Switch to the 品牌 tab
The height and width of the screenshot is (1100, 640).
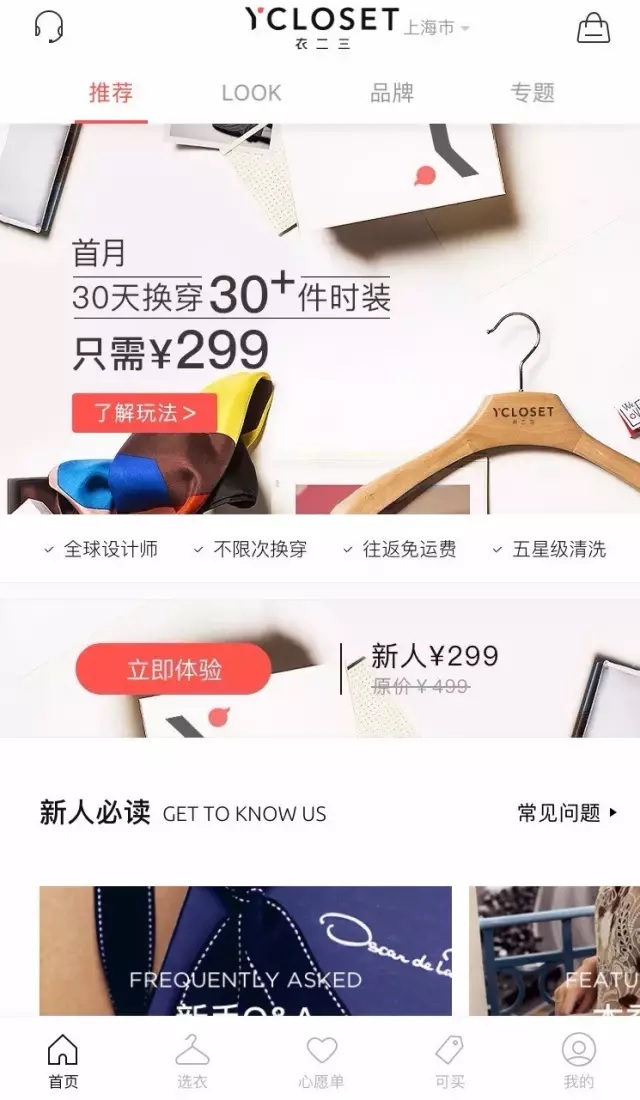pyautogui.click(x=392, y=93)
